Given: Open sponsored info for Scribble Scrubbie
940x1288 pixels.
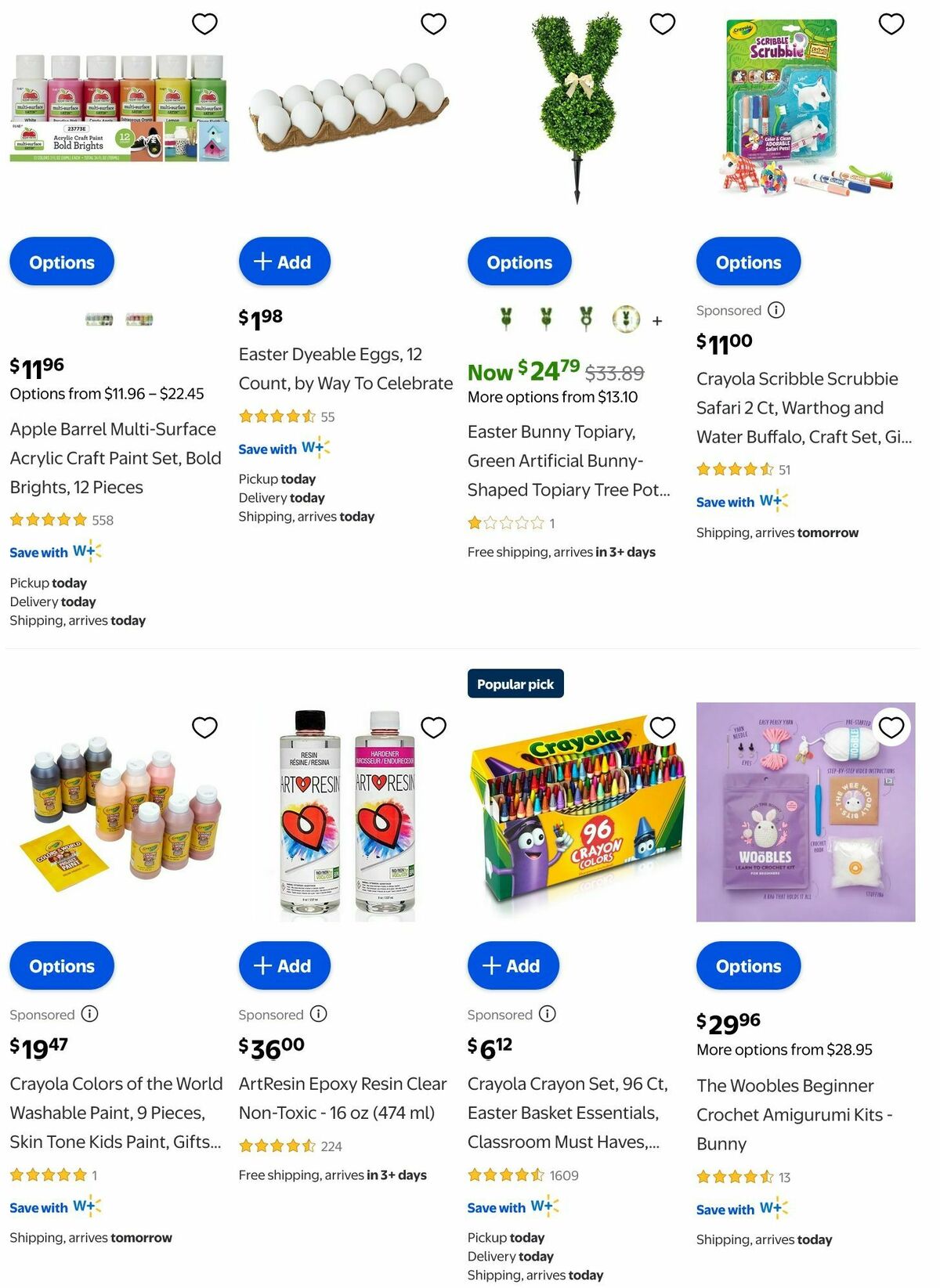Looking at the screenshot, I should coord(775,310).
